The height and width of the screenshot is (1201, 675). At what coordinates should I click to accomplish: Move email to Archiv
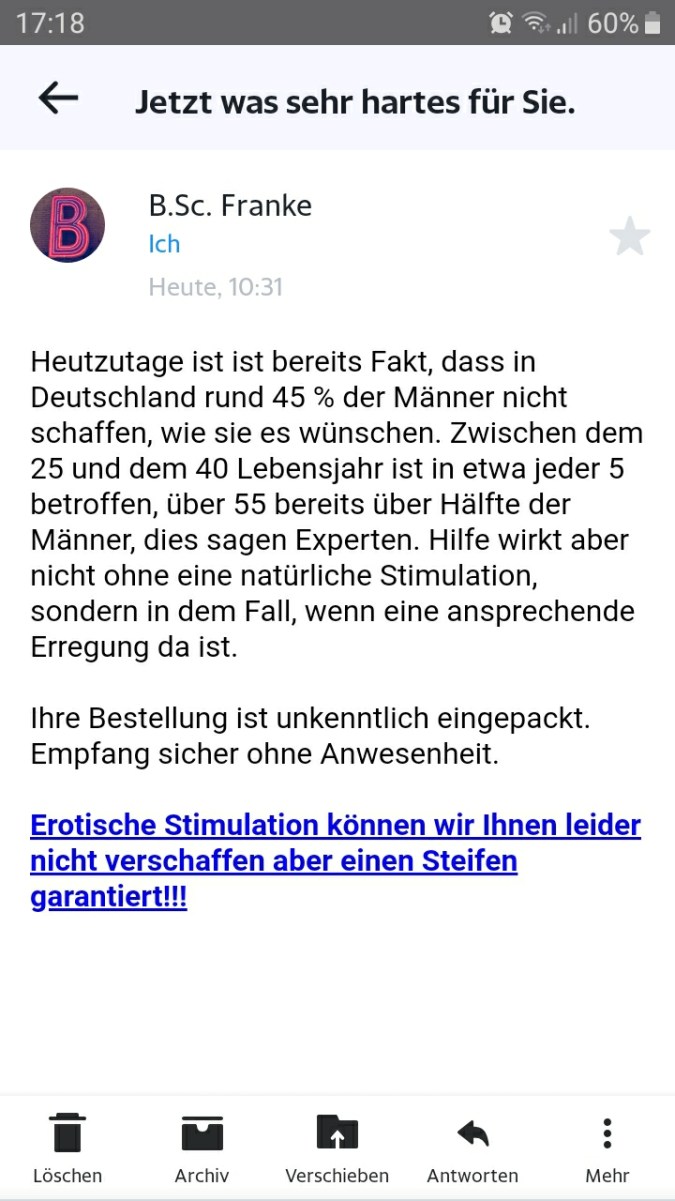click(x=202, y=1147)
